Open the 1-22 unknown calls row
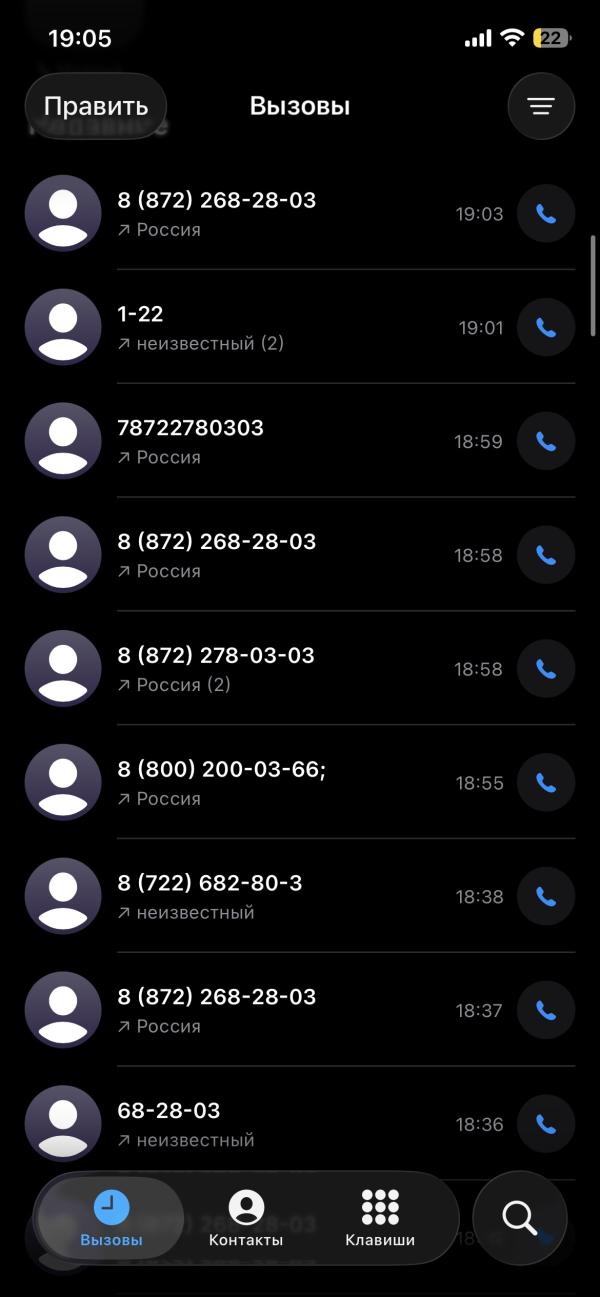 click(300, 327)
